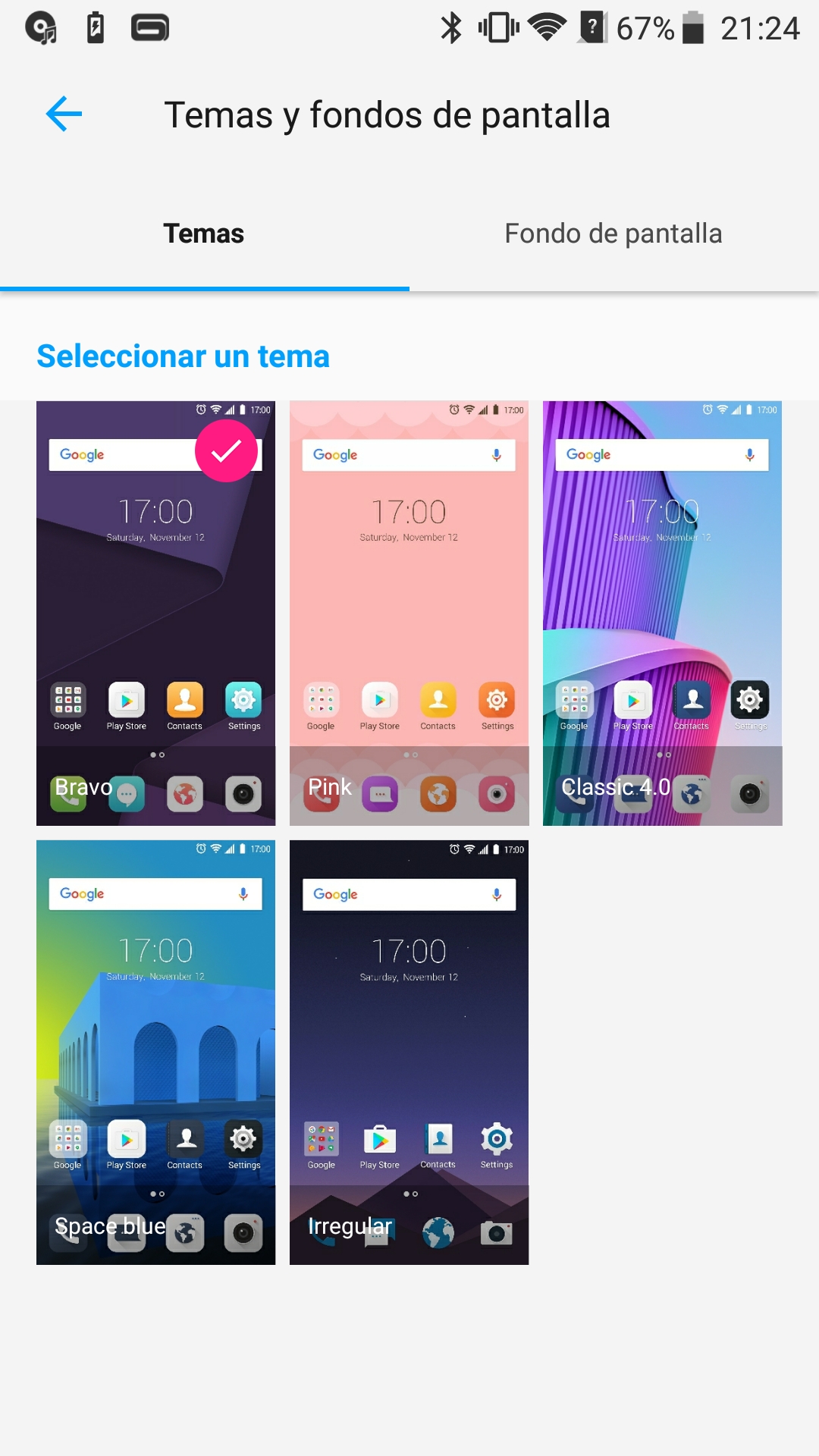Viewport: 819px width, 1456px height.
Task: Open the Irregular theme preview
Action: 409,1053
